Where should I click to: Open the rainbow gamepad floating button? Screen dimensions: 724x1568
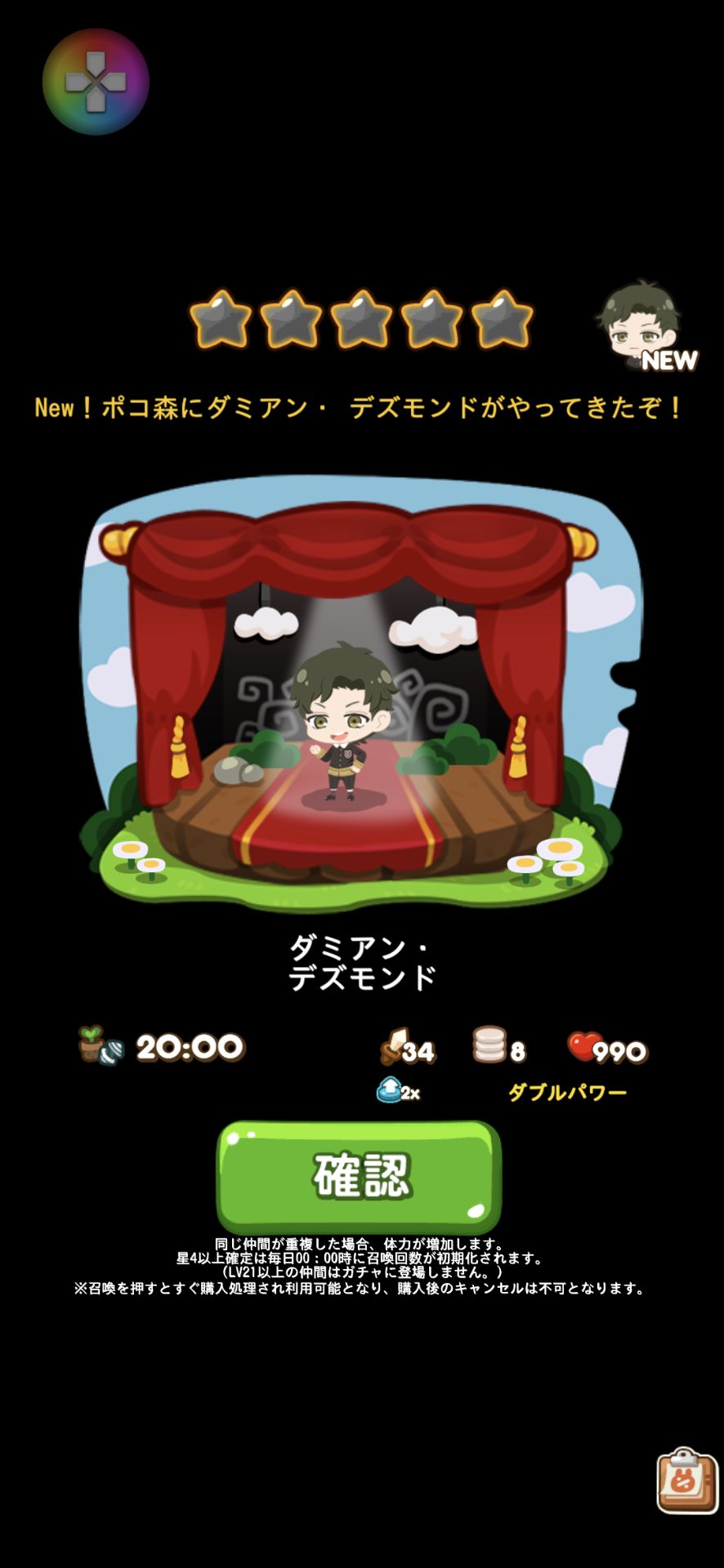(x=96, y=82)
